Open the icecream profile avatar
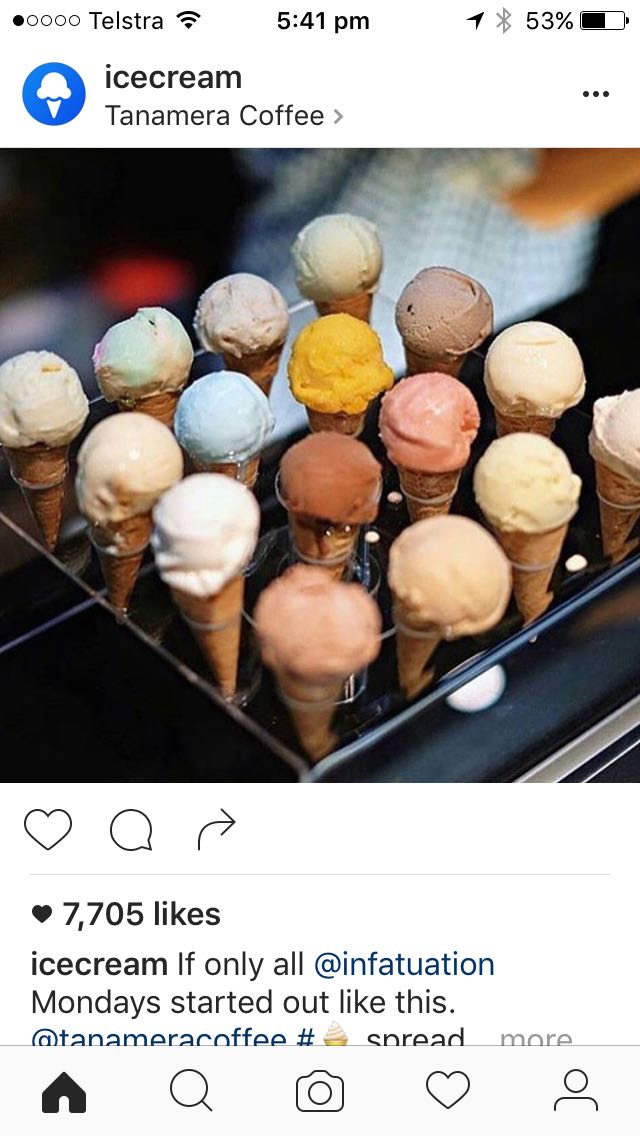640x1136 pixels. [54, 94]
